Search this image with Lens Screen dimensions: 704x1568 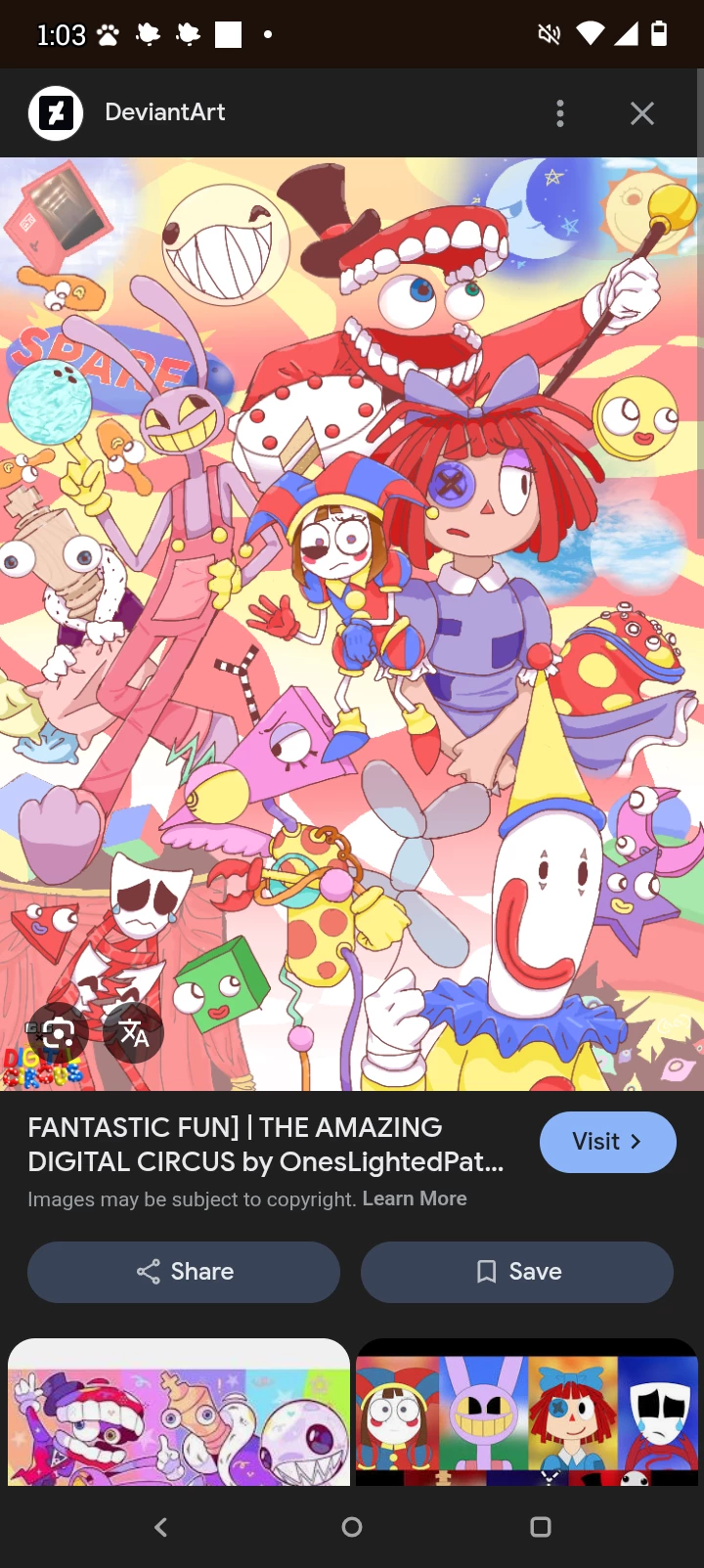pos(58,1032)
